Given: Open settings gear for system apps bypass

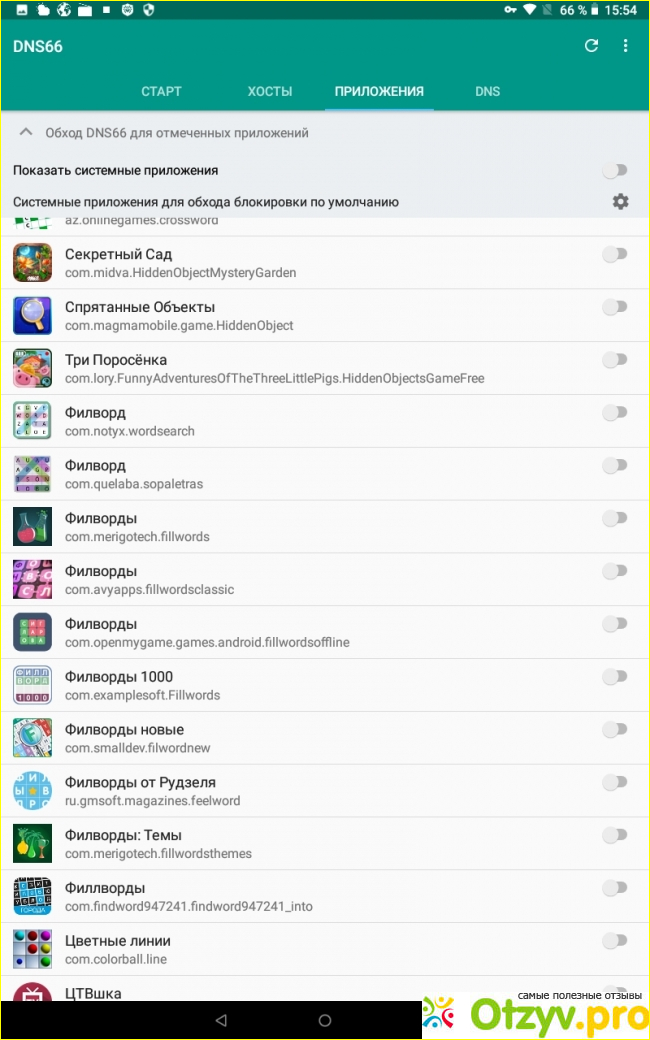Looking at the screenshot, I should [621, 202].
